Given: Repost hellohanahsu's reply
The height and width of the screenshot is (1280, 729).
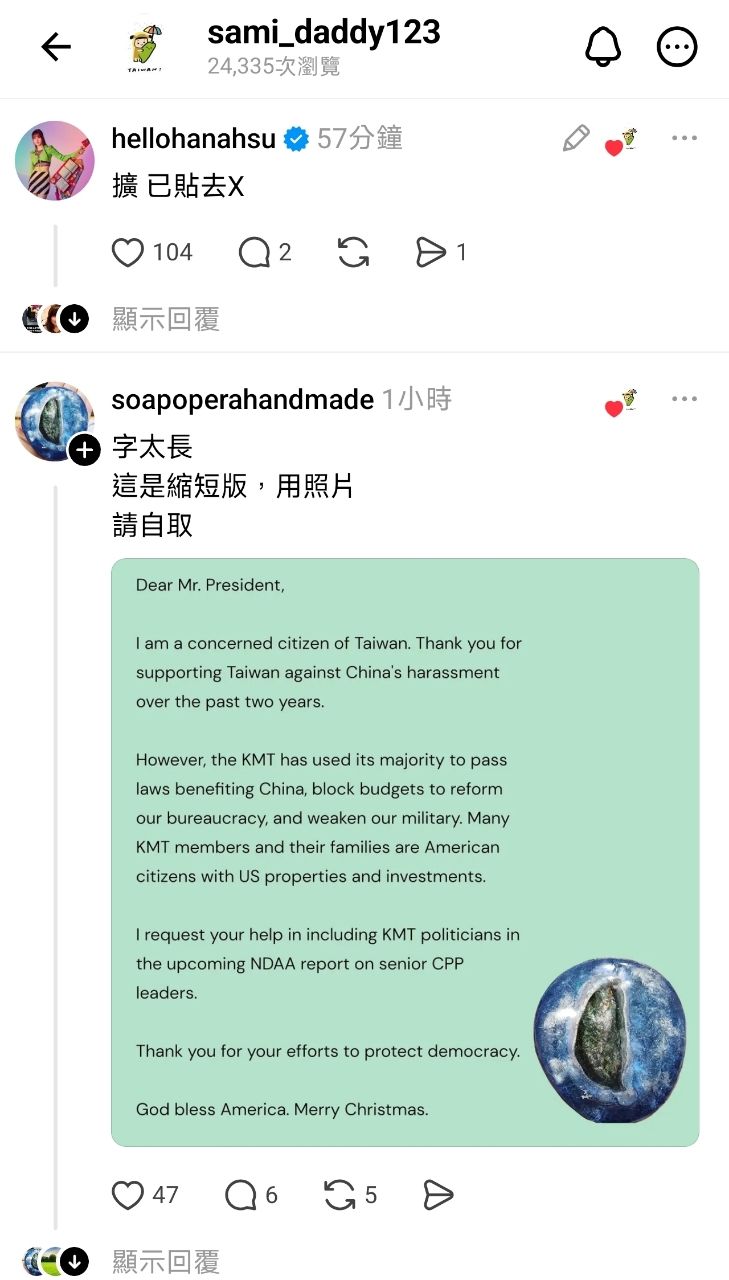Looking at the screenshot, I should (353, 252).
